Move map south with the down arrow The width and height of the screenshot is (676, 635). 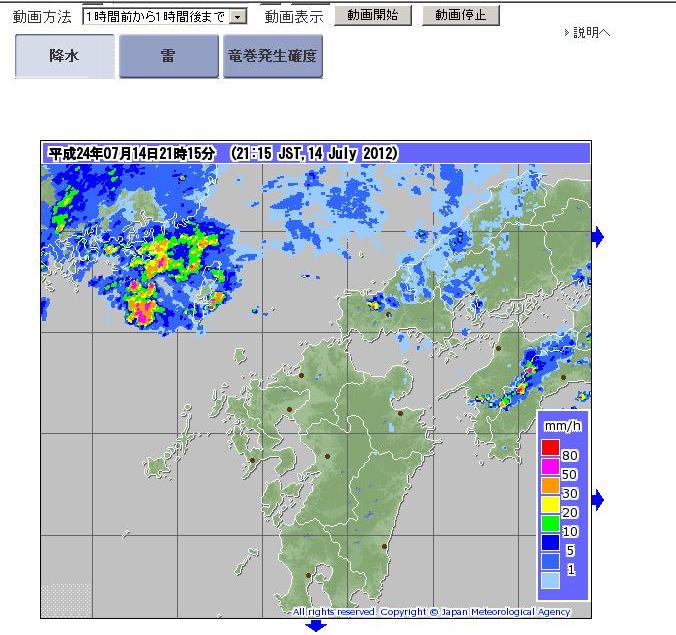coord(316,626)
